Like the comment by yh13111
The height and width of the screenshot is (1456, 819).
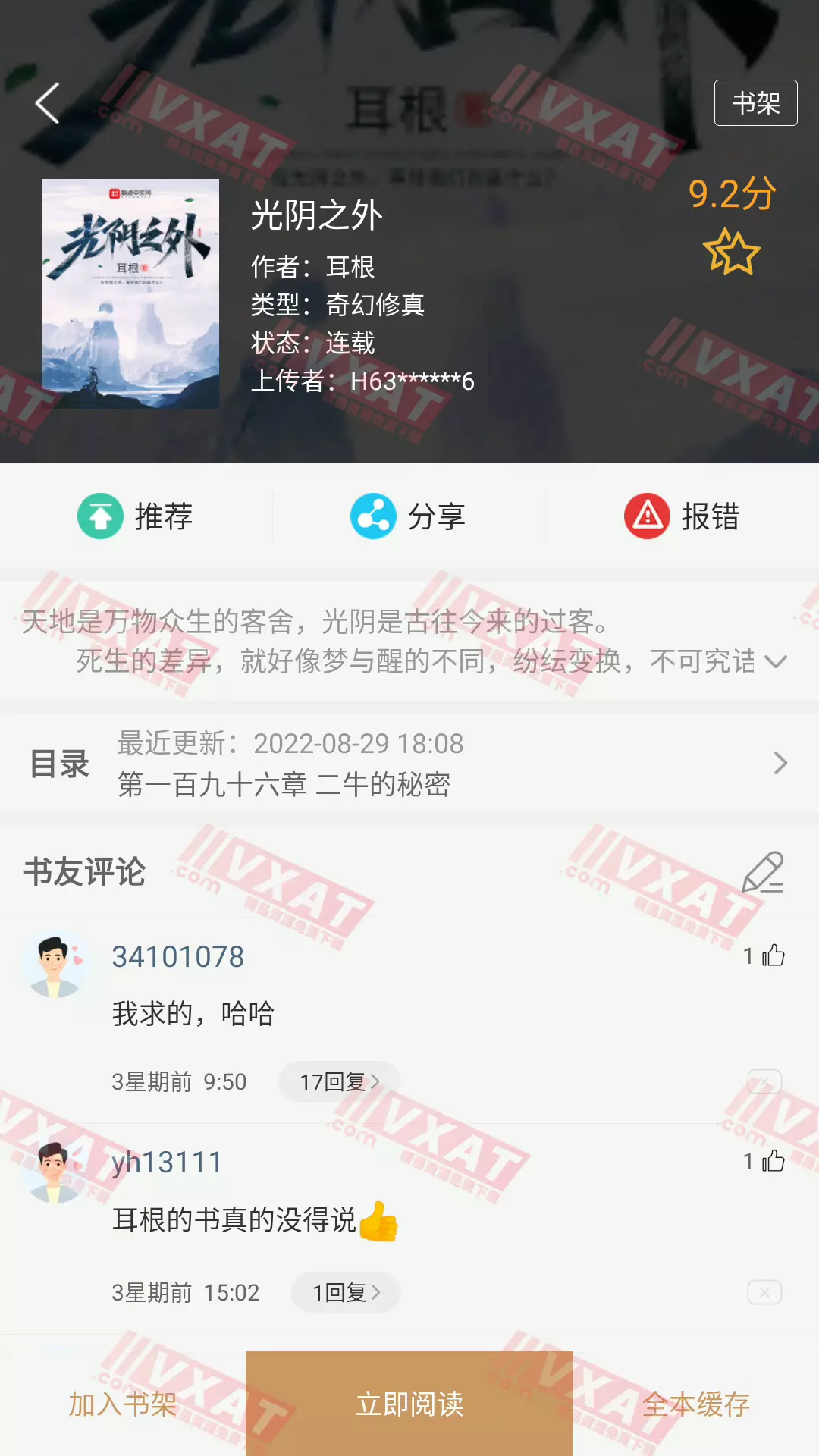click(771, 1161)
